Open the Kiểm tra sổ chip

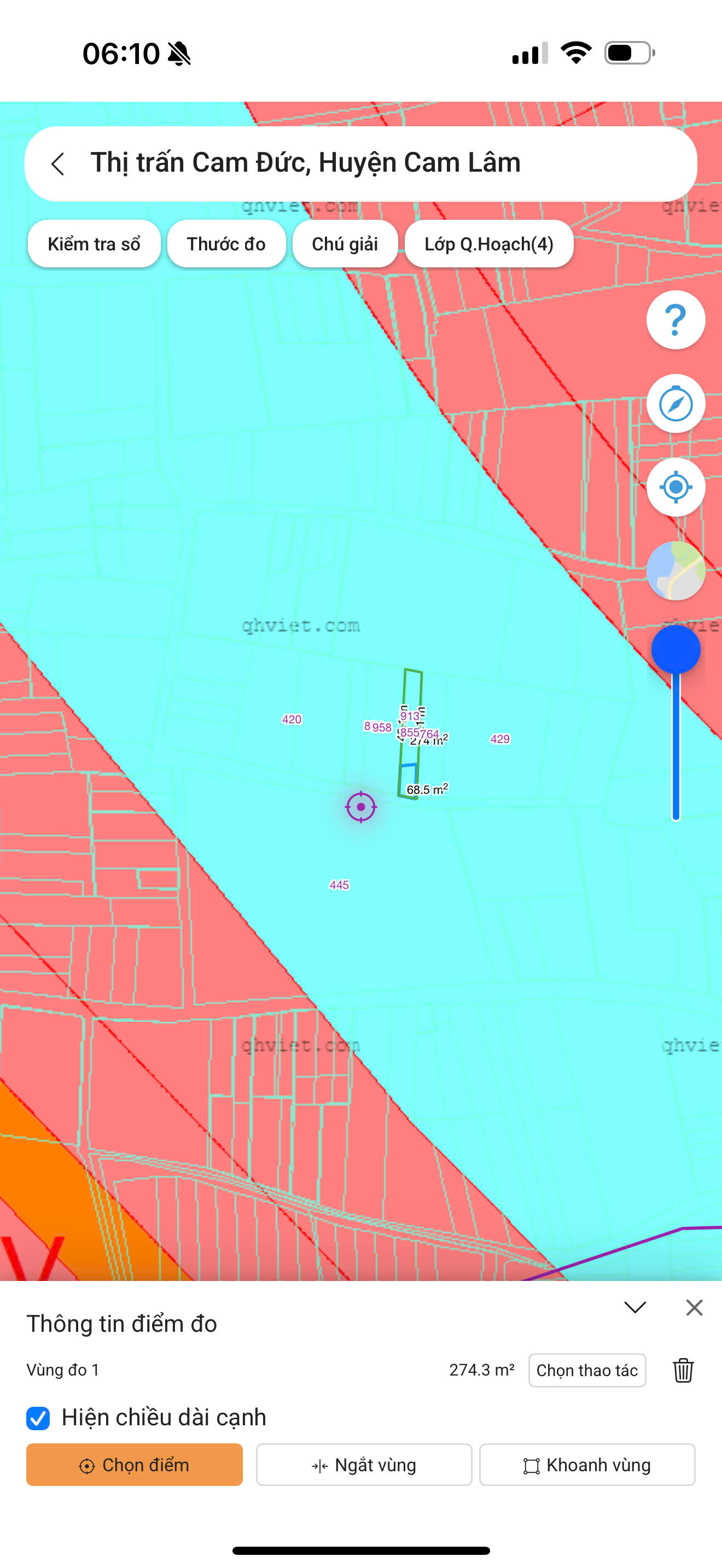point(95,244)
